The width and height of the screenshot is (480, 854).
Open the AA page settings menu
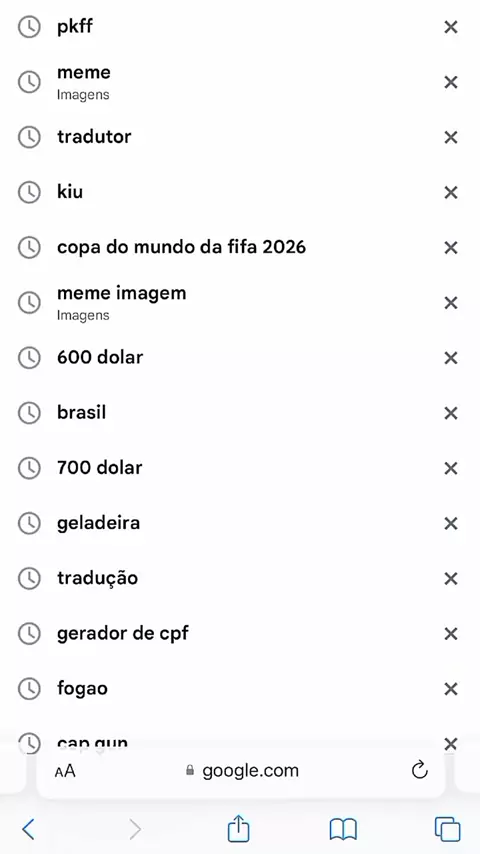click(x=65, y=771)
